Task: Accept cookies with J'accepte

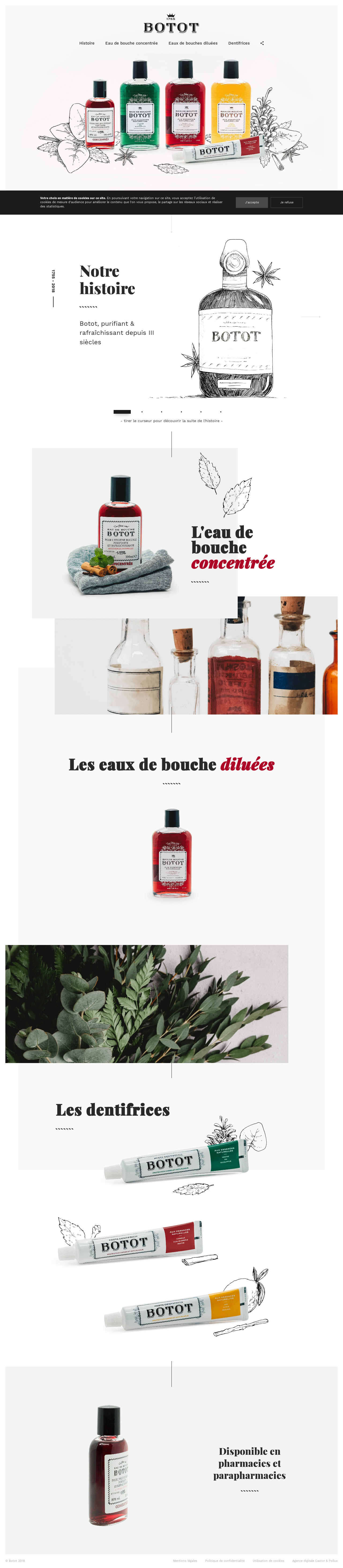Action: [x=252, y=202]
